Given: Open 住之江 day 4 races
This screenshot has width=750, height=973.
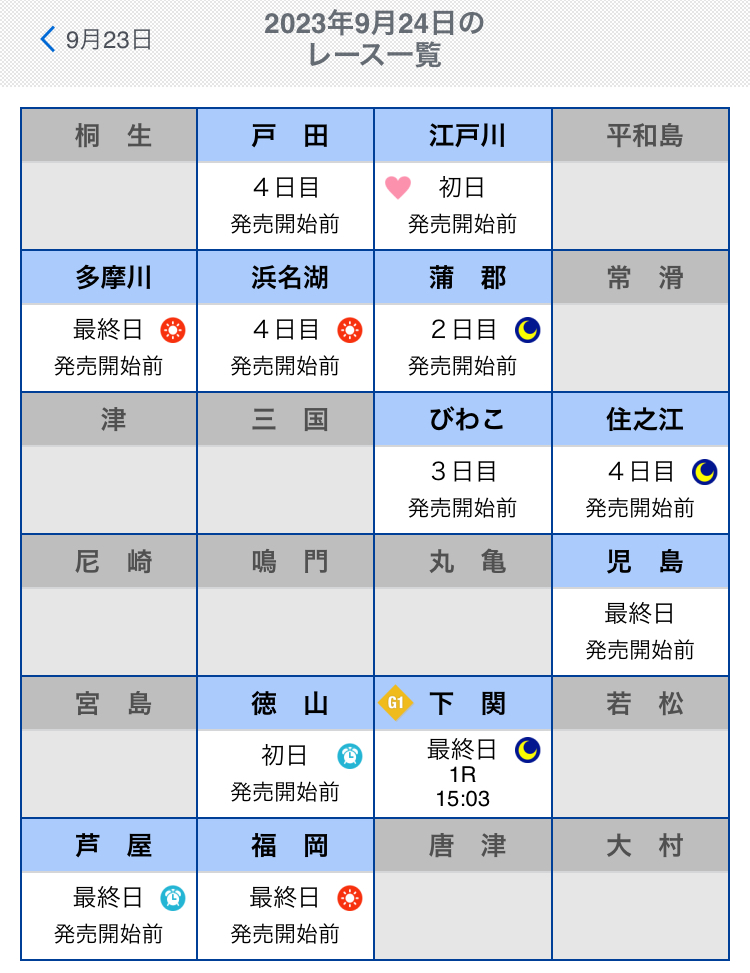Looking at the screenshot, I should pos(641,464).
